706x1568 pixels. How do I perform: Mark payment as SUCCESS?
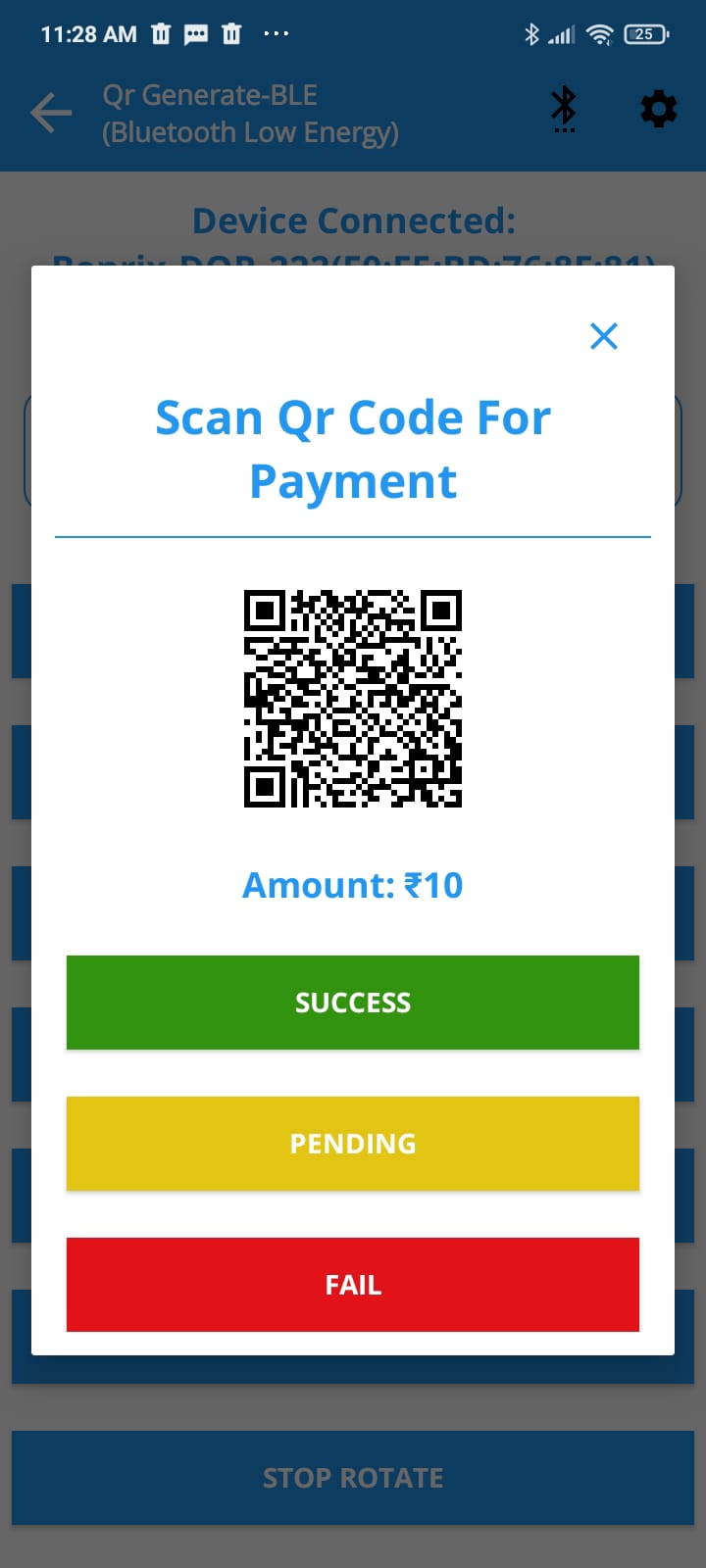coord(353,1003)
